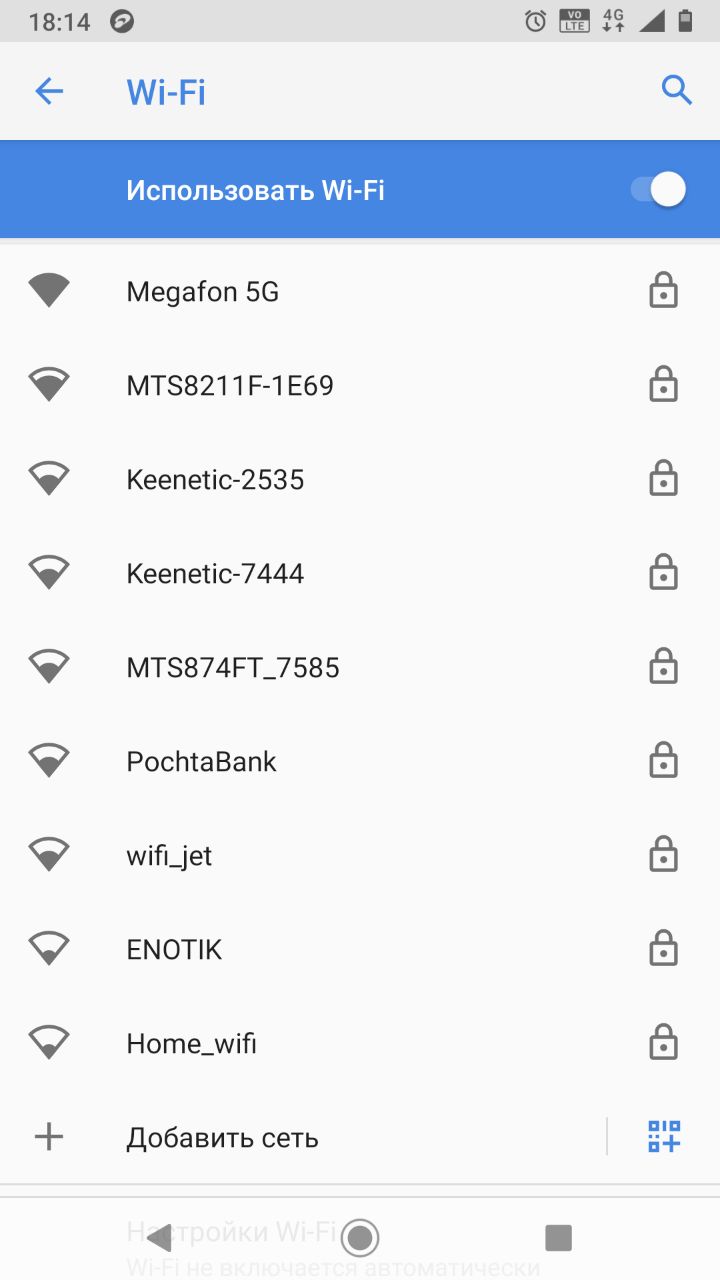Viewport: 720px width, 1280px height.
Task: Choose the Keenetic-2535 network
Action: (x=360, y=480)
